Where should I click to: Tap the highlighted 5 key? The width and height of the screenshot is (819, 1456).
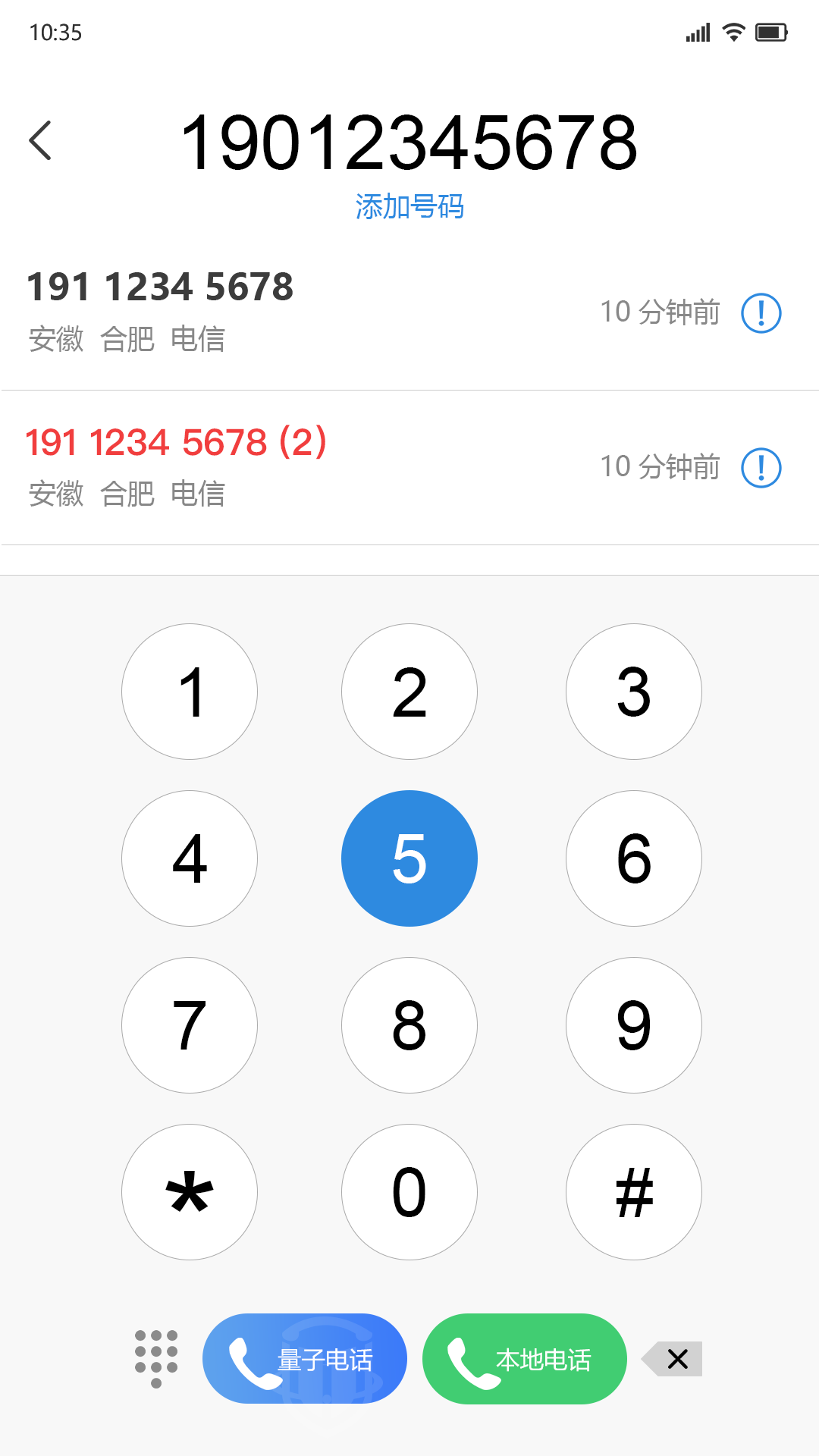click(x=409, y=858)
